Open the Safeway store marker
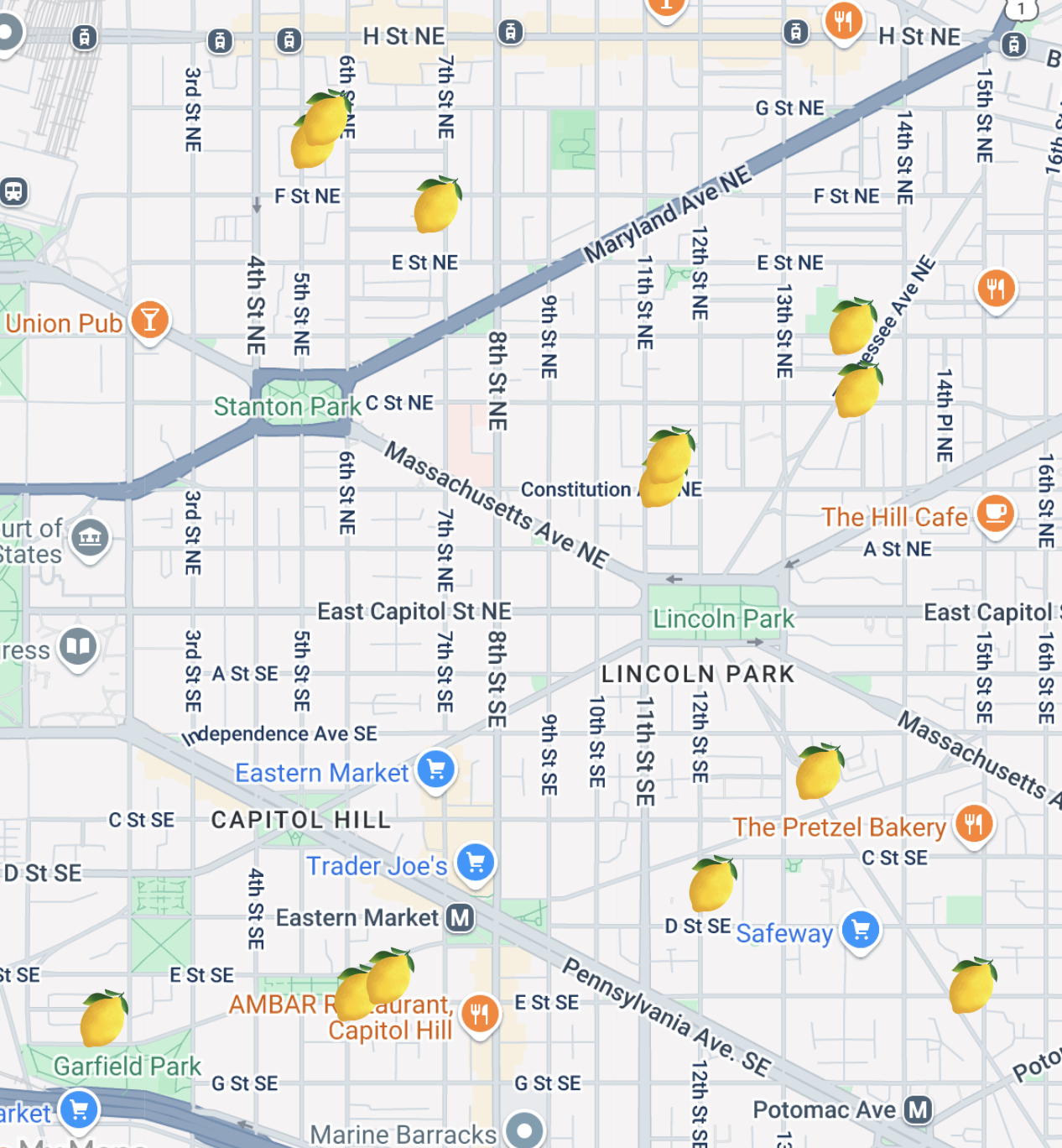 [861, 930]
